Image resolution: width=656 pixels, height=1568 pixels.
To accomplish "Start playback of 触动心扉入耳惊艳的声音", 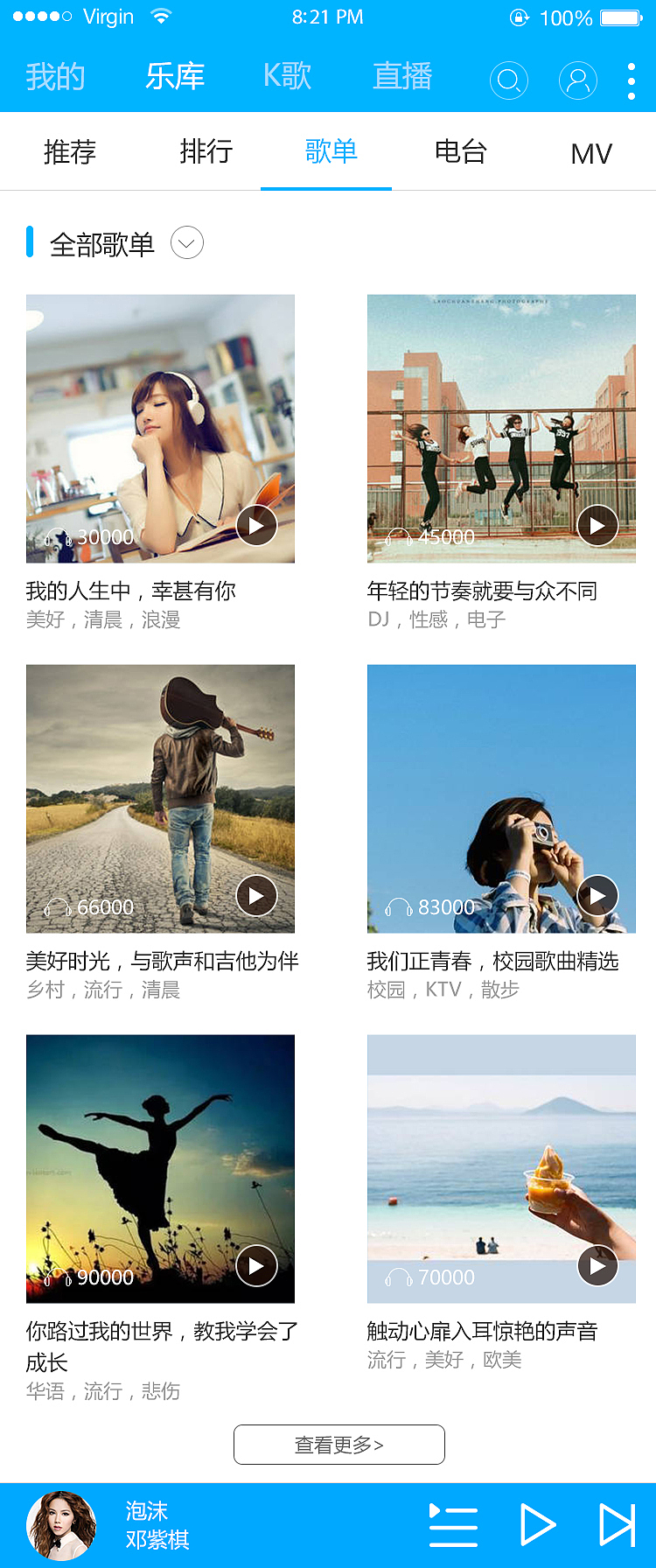I will [597, 1265].
